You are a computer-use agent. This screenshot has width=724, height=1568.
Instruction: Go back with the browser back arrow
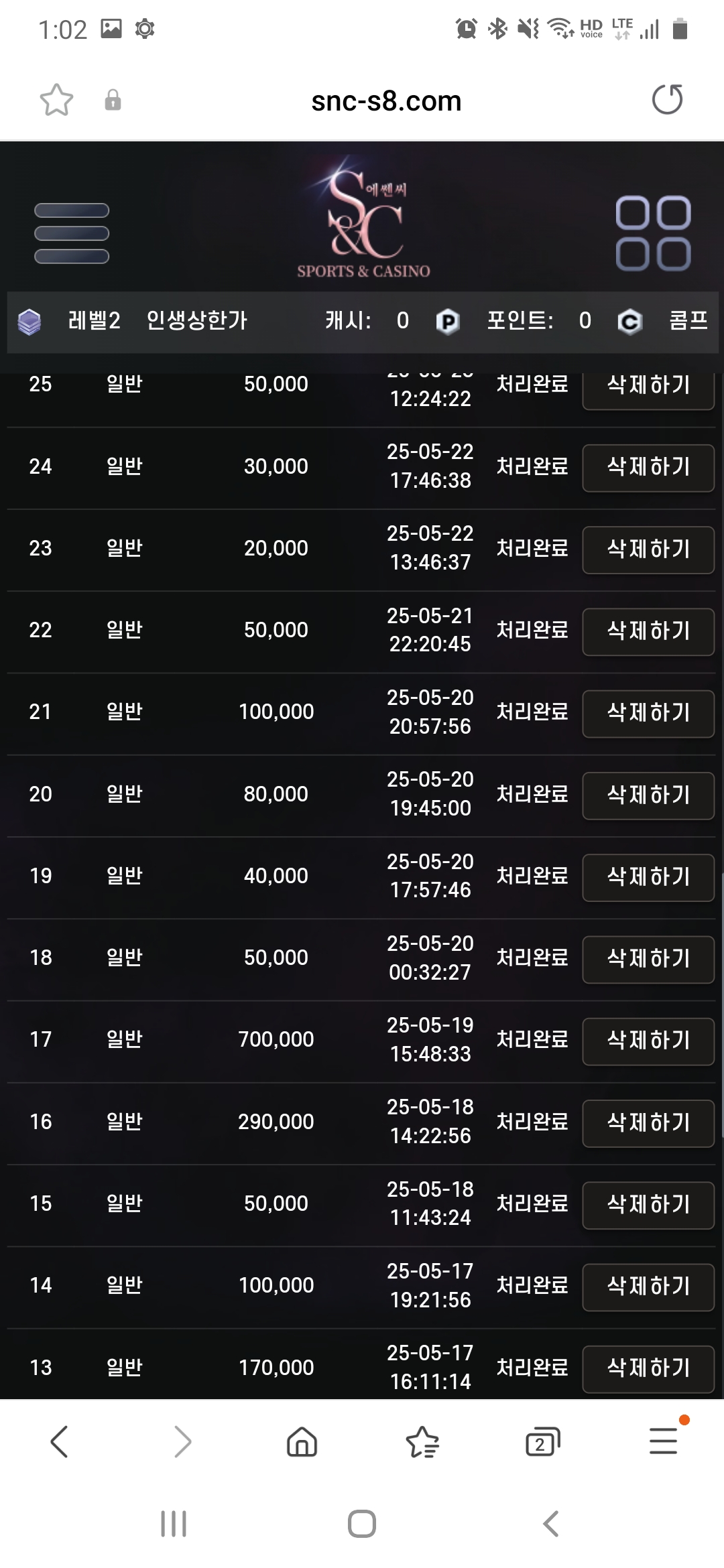[x=60, y=1441]
